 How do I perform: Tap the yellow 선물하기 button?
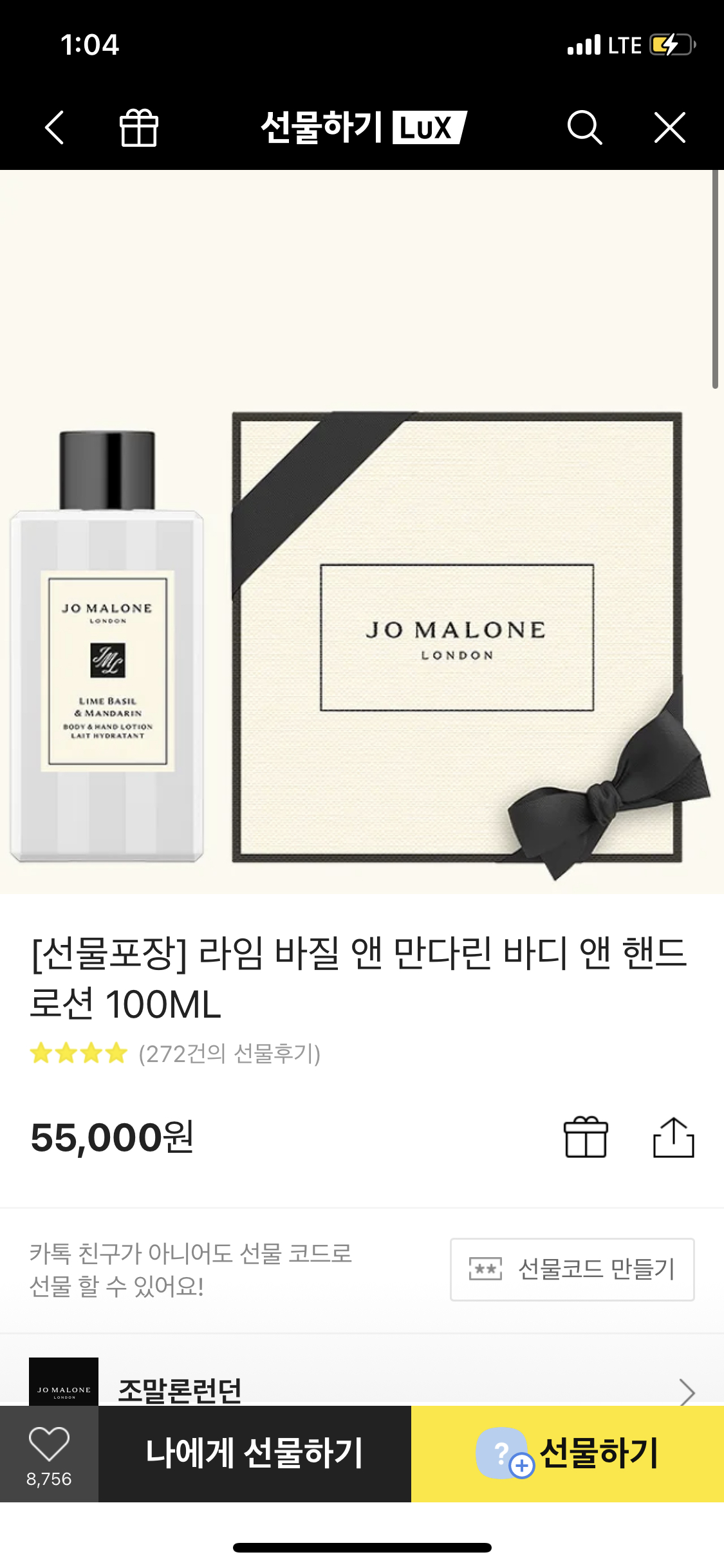[x=568, y=1453]
